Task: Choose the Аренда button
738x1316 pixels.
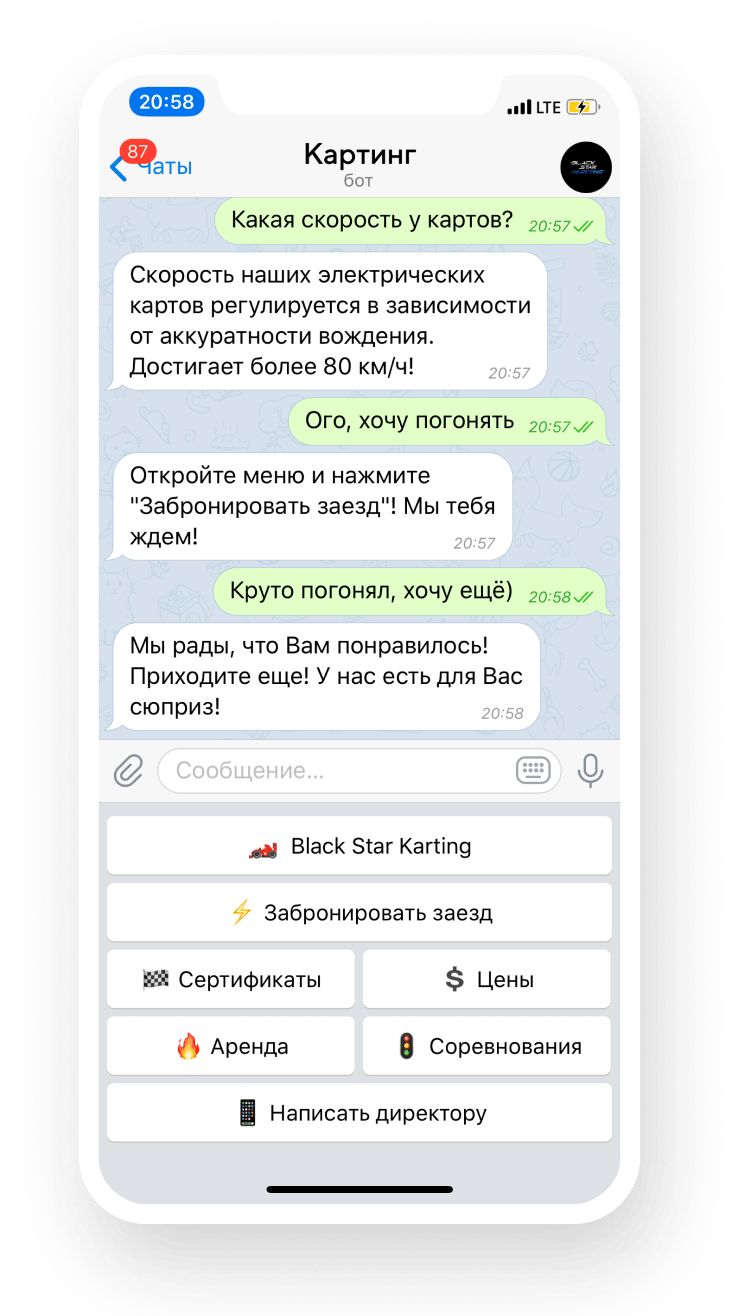Action: (231, 1047)
